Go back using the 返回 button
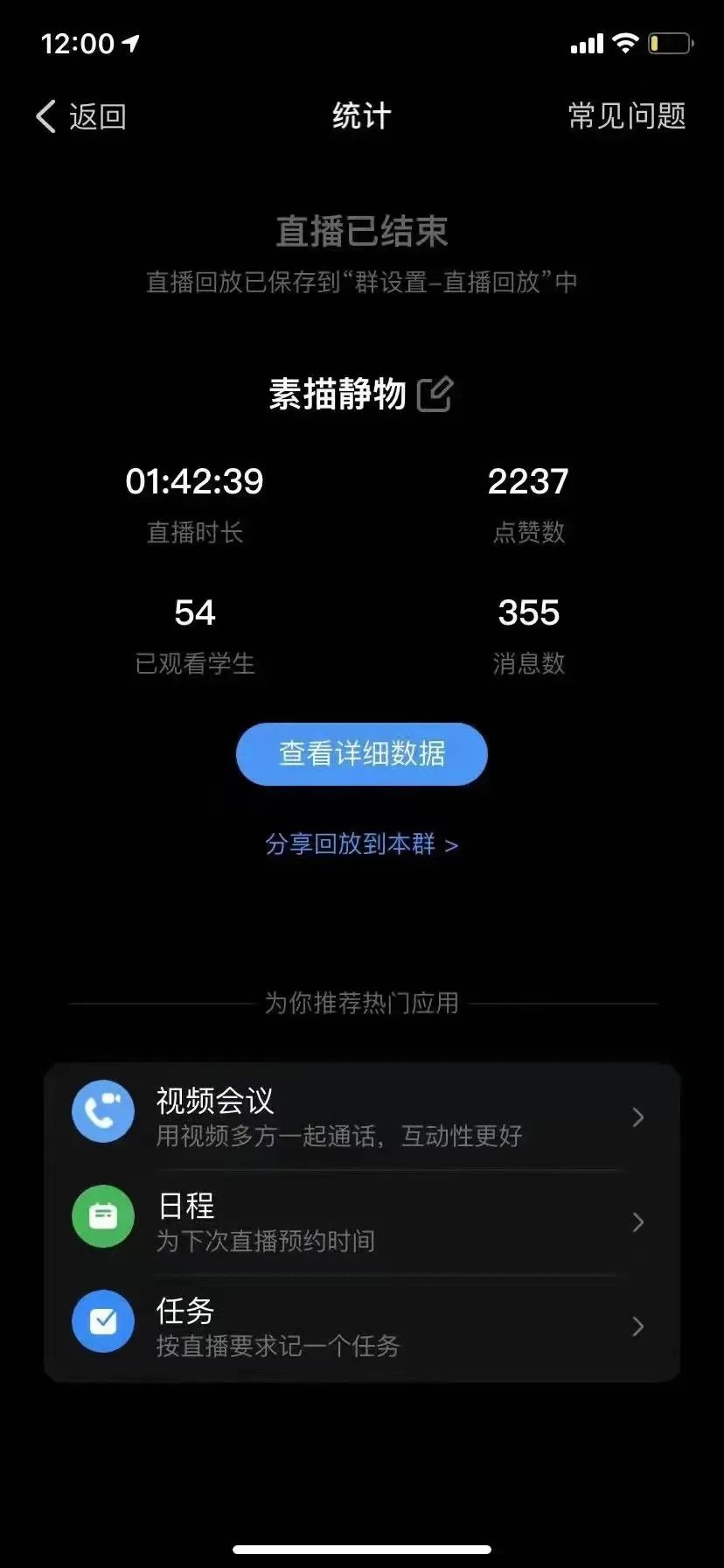The height and width of the screenshot is (1568, 724). [x=81, y=115]
